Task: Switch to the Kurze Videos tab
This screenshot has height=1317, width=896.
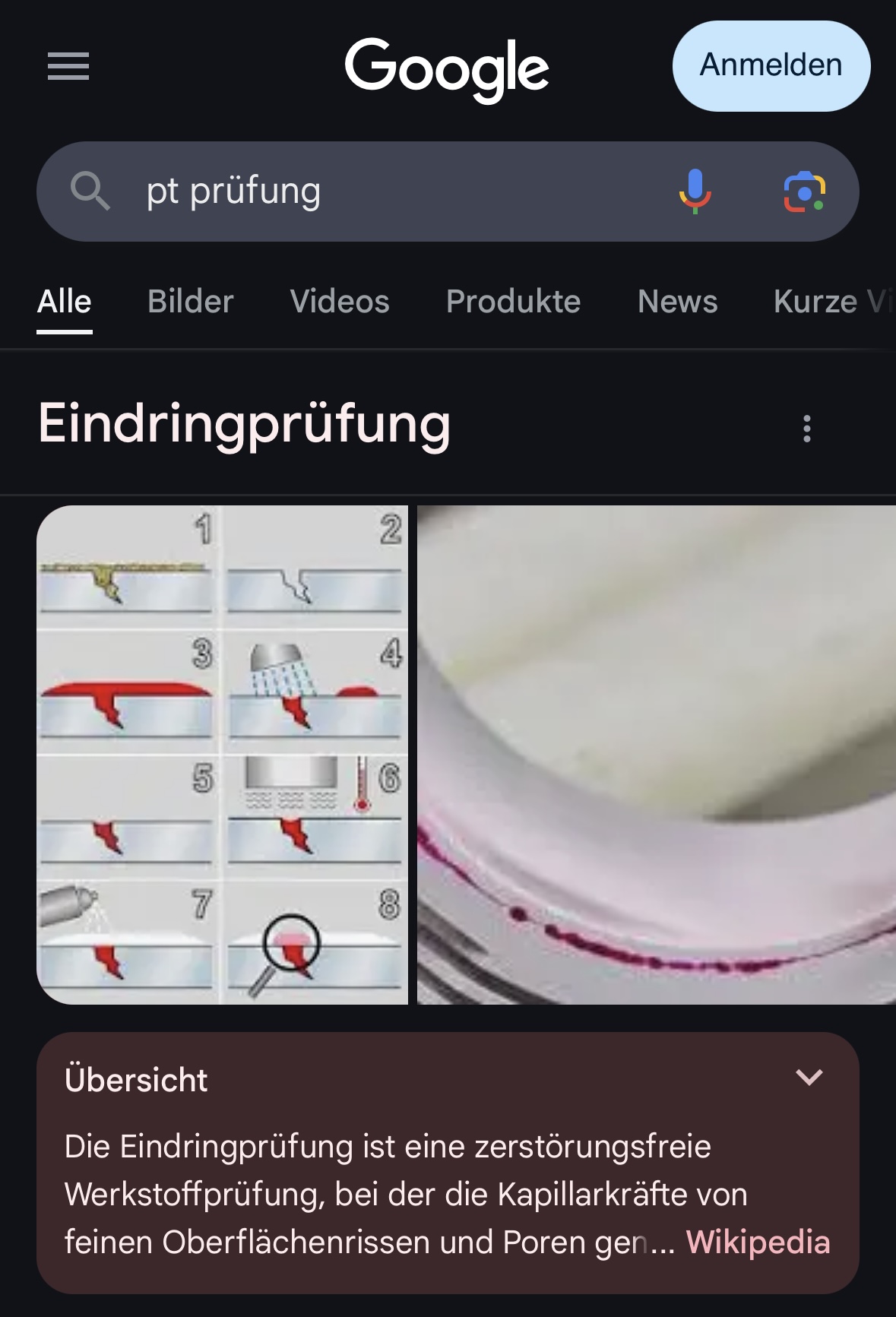Action: [832, 302]
